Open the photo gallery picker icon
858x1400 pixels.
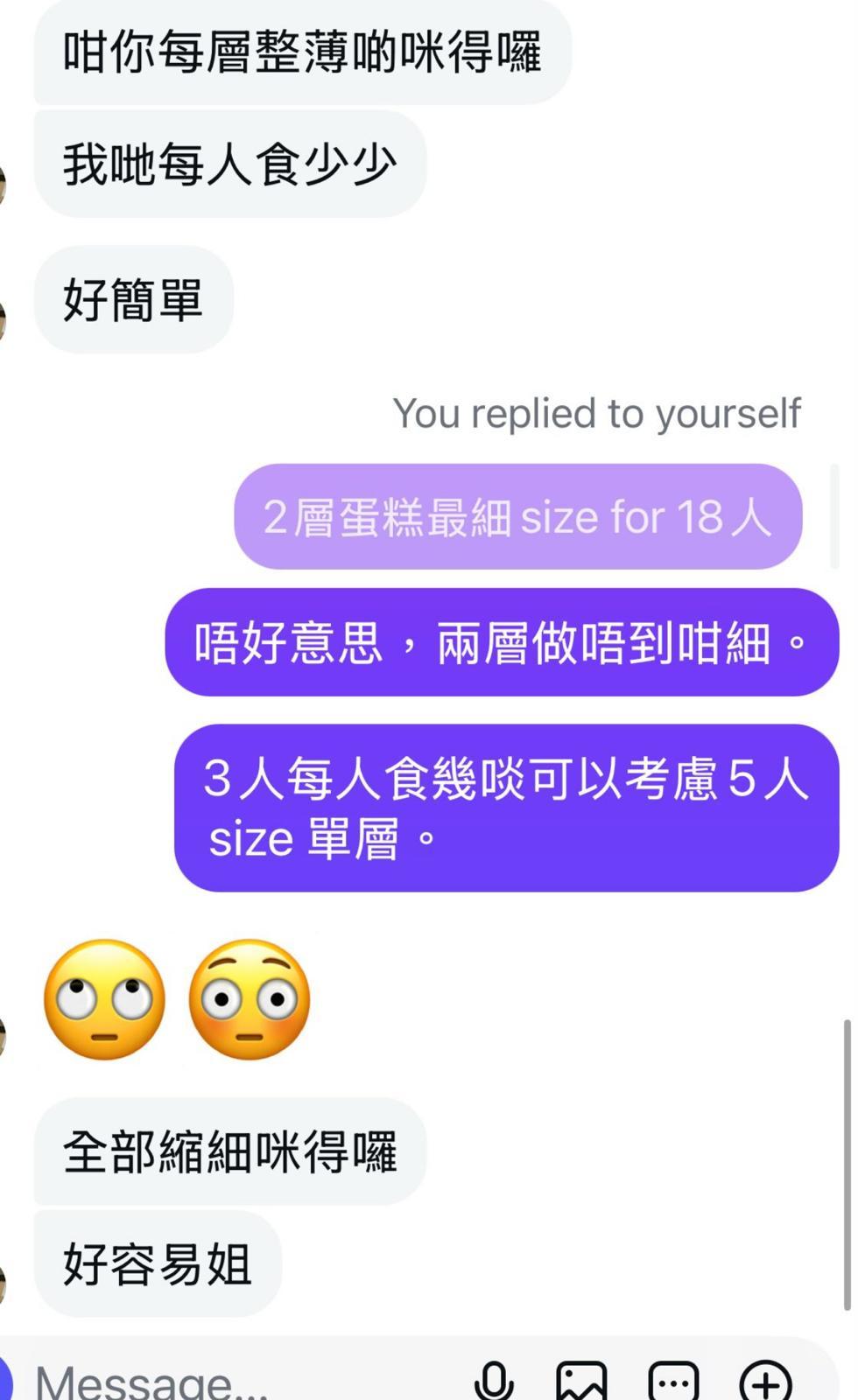581,1381
